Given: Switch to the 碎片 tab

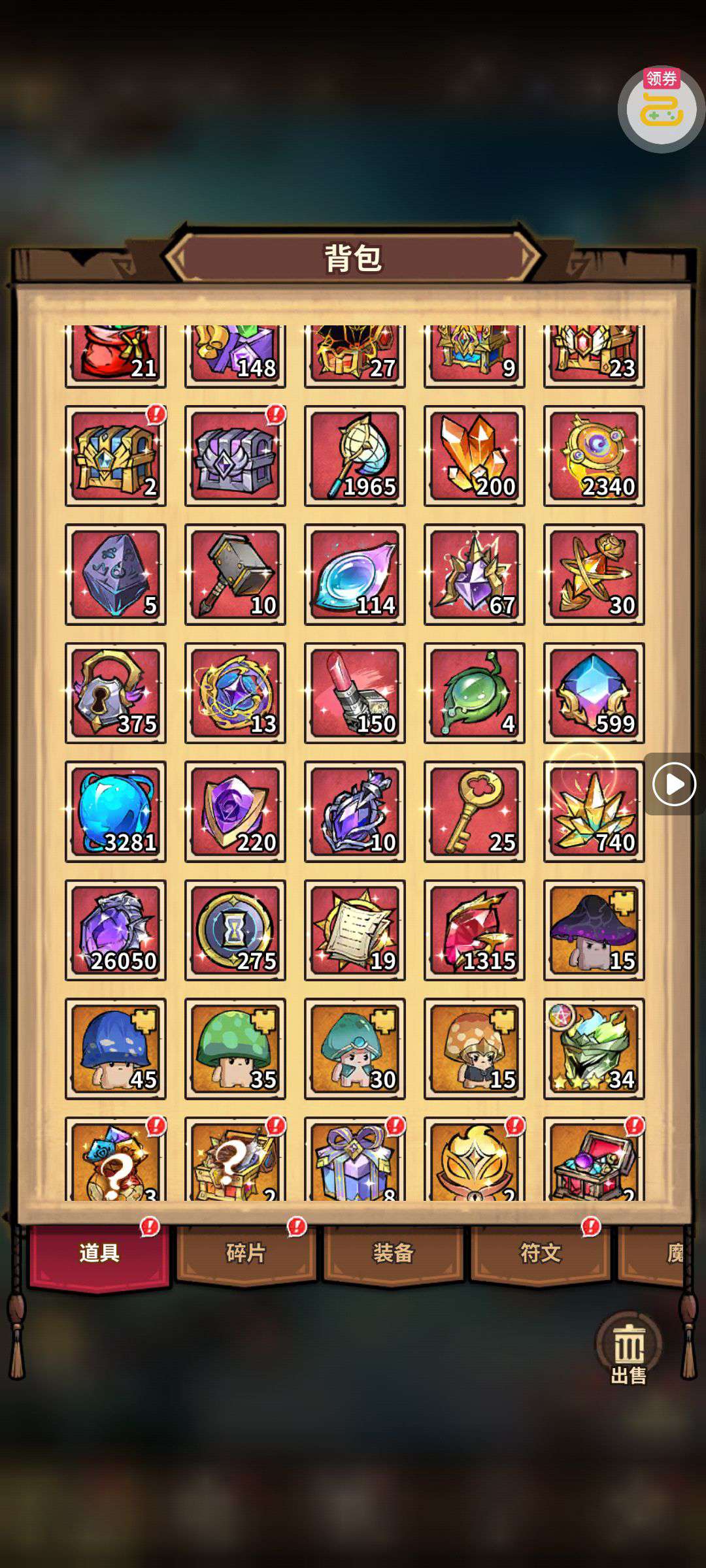Looking at the screenshot, I should coord(246,1252).
